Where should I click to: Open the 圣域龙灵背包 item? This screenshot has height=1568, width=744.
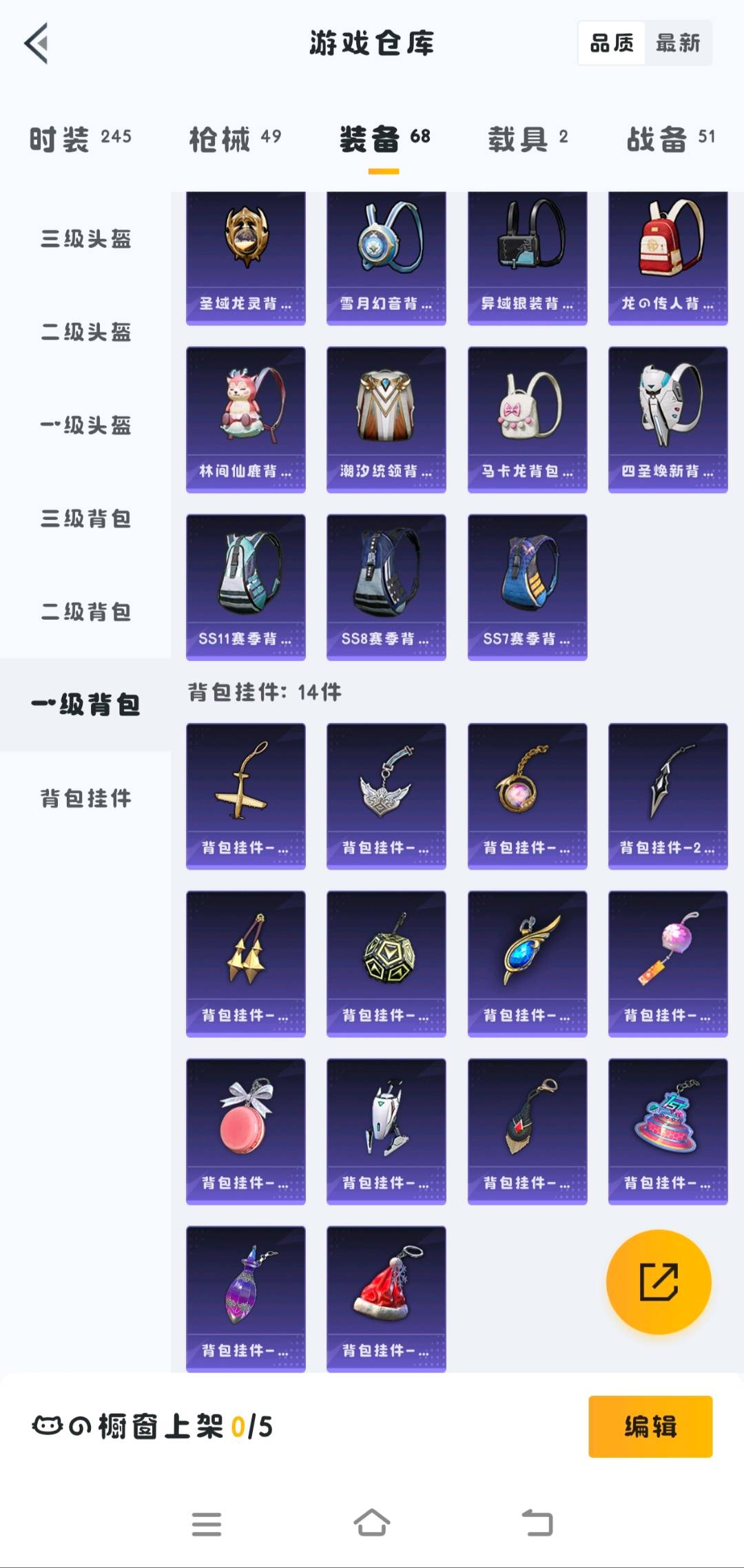[245, 258]
